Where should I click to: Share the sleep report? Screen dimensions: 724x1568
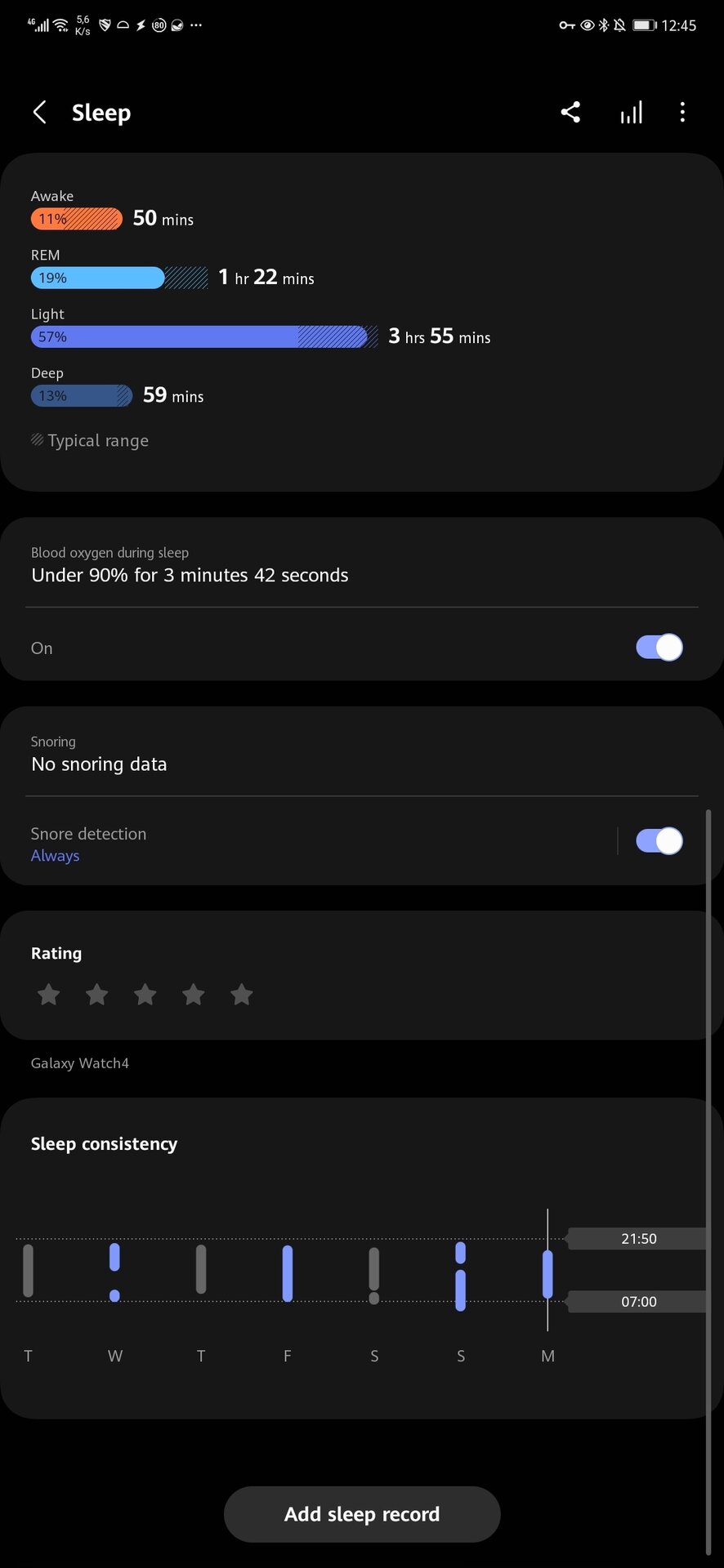click(x=570, y=113)
